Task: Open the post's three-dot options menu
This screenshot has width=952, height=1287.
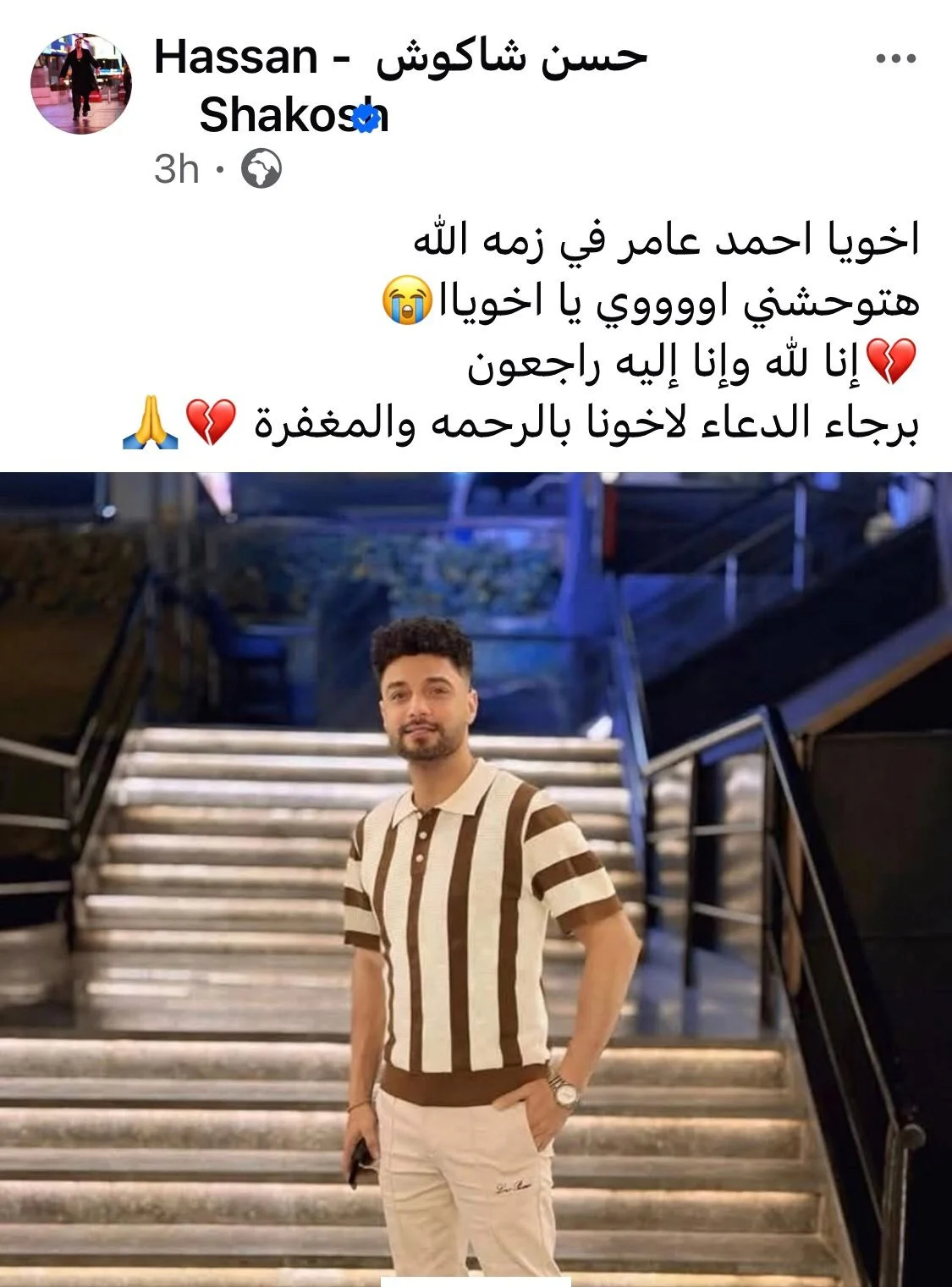Action: 896,59
